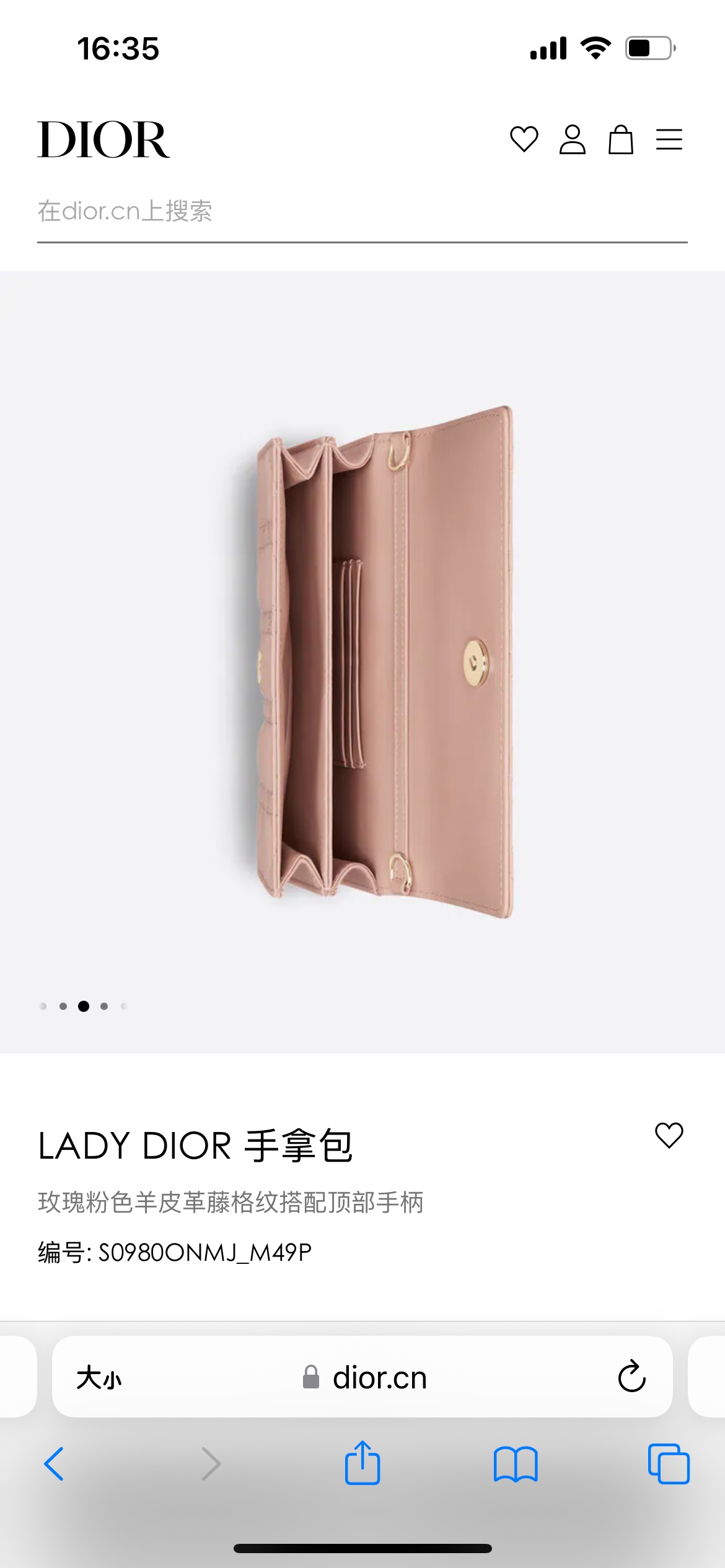Open the shopping bag
Viewport: 725px width, 1568px height.
pos(620,139)
